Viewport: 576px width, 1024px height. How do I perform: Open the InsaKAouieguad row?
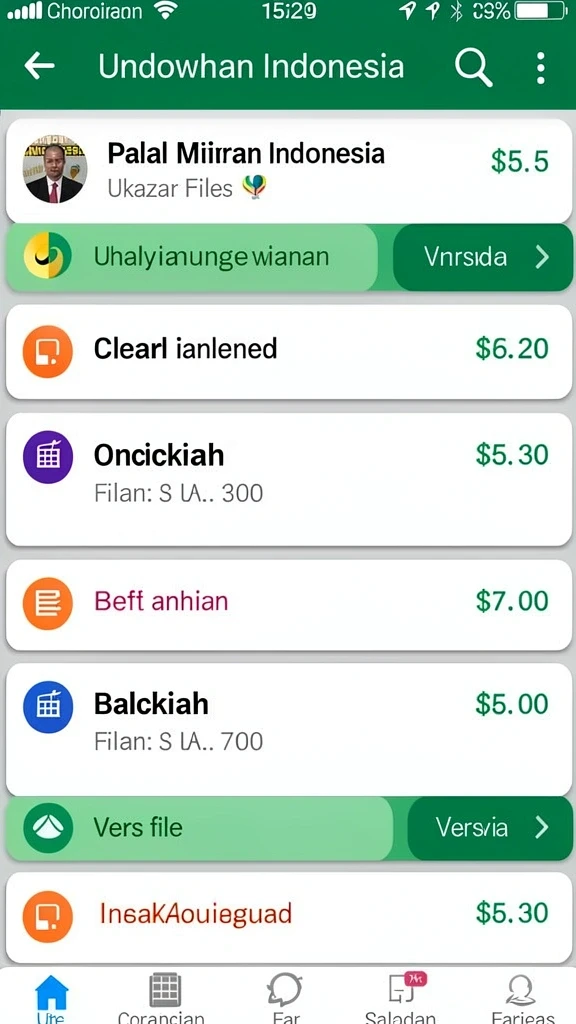pyautogui.click(x=289, y=917)
